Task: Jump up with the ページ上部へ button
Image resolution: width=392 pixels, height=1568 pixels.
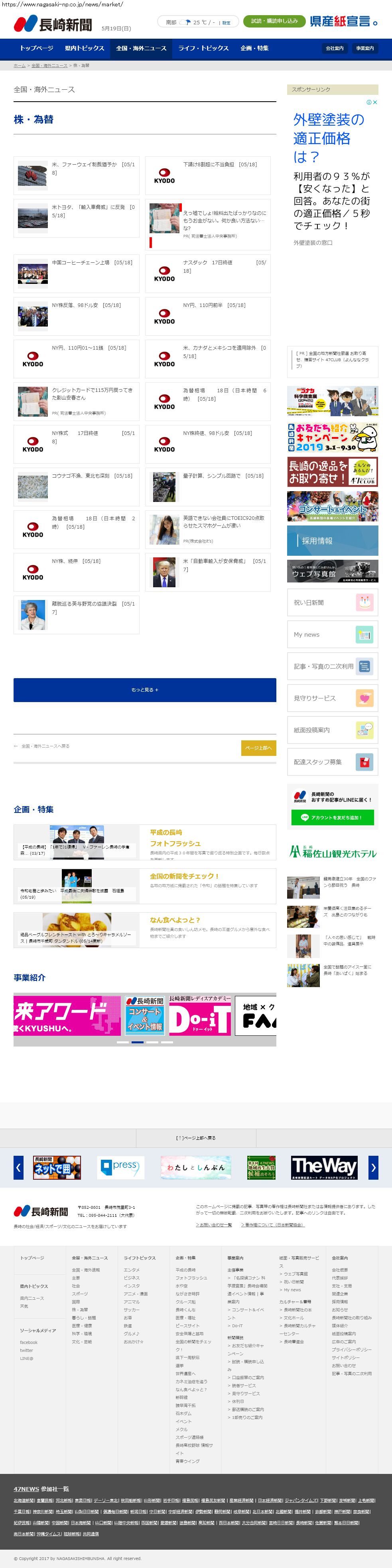Action: pyautogui.click(x=258, y=748)
